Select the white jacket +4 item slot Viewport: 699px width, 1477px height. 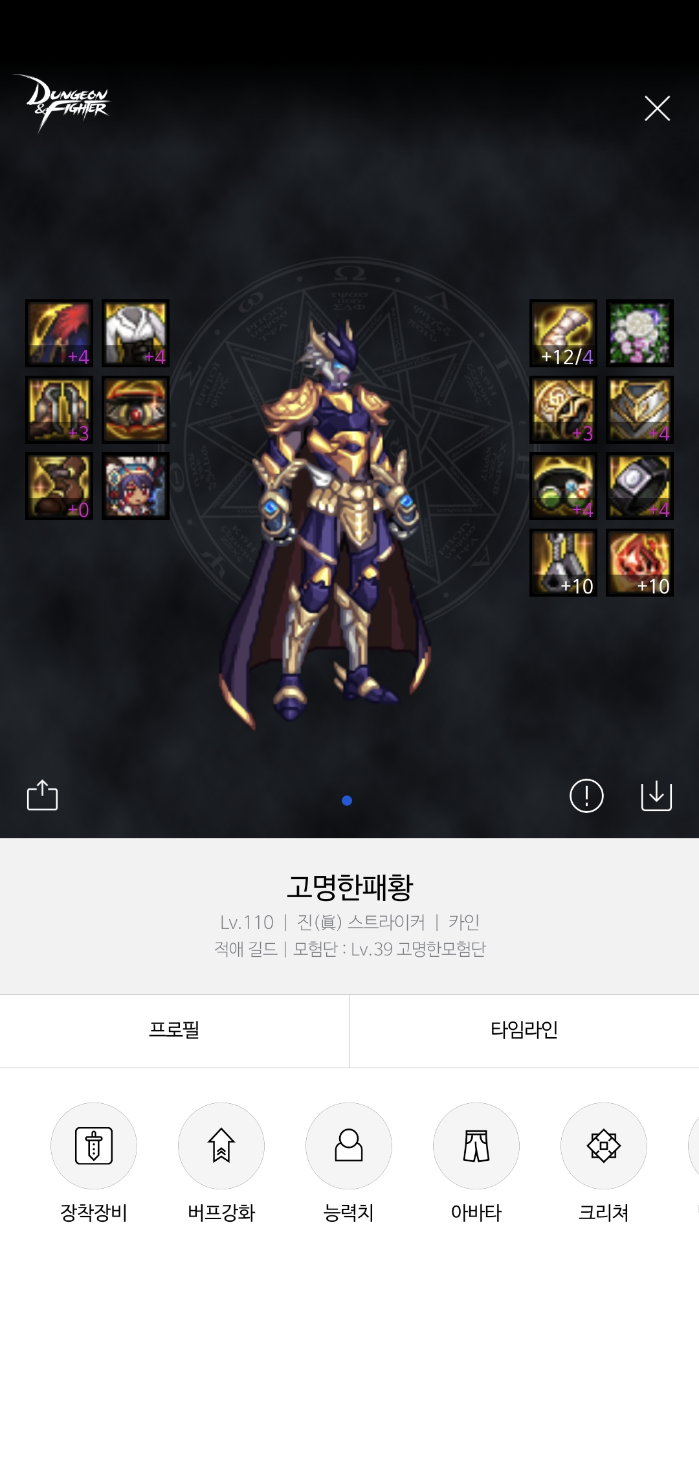tap(136, 334)
